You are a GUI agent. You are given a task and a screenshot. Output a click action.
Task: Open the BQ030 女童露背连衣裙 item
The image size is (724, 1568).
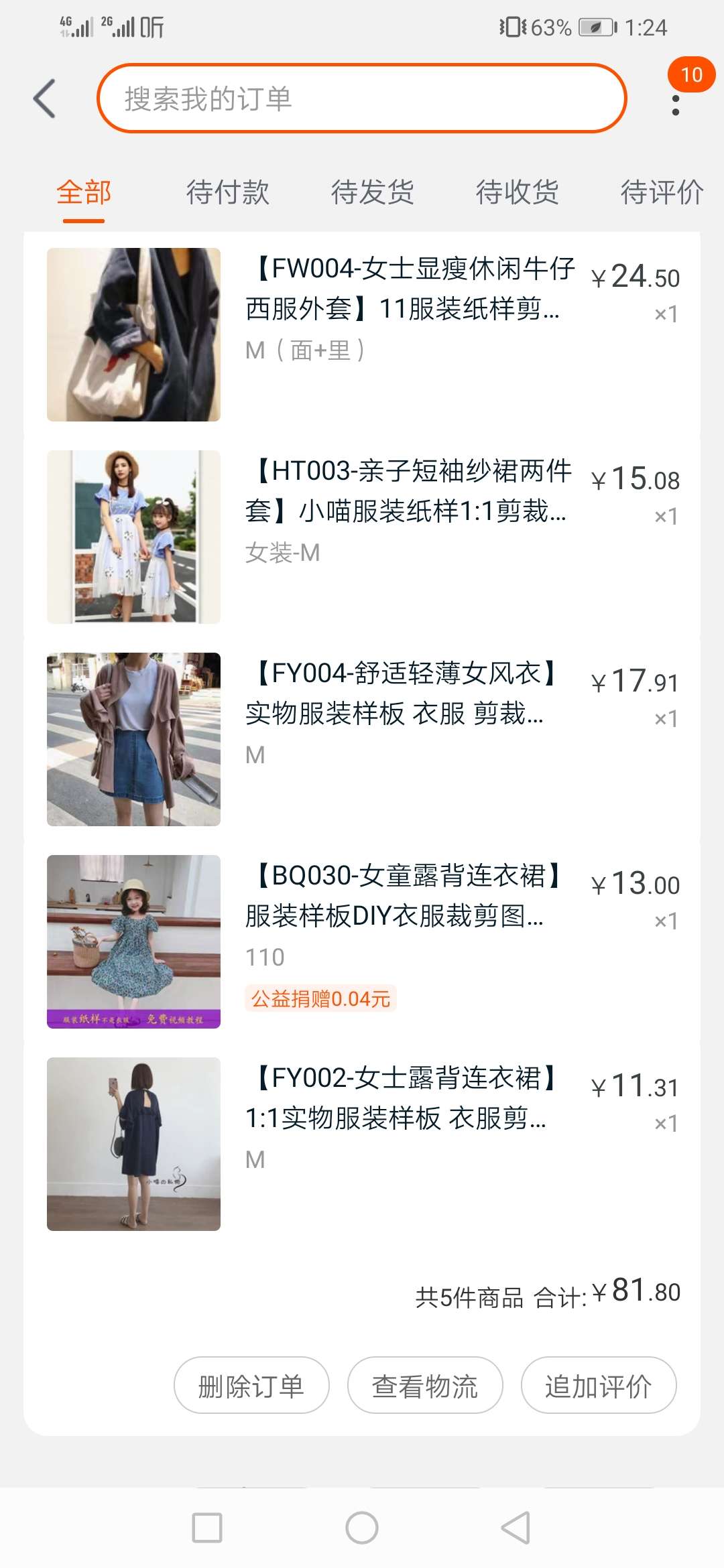tap(362, 941)
